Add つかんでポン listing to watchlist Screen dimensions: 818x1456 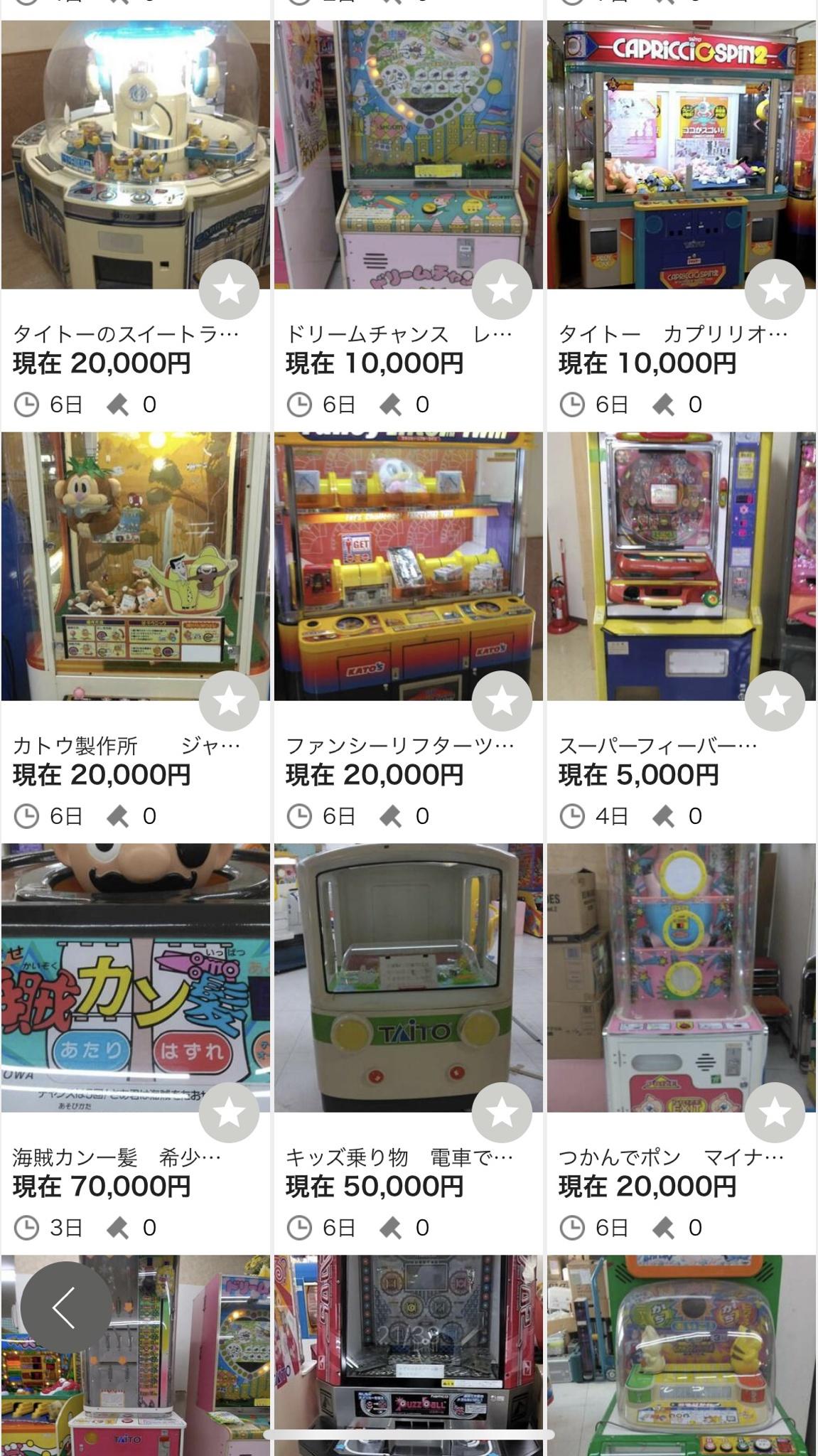[775, 1113]
